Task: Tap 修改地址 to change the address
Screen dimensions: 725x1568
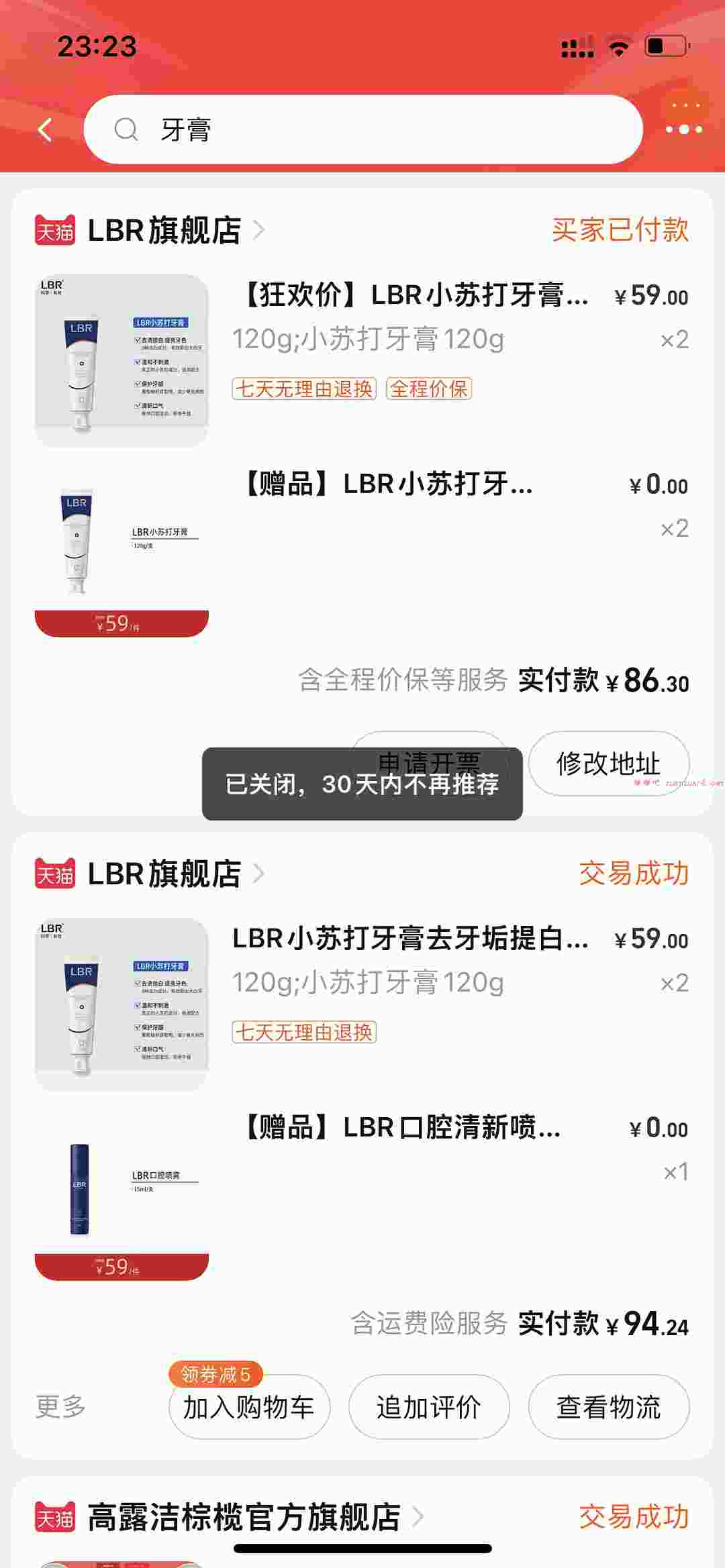Action: pos(608,764)
